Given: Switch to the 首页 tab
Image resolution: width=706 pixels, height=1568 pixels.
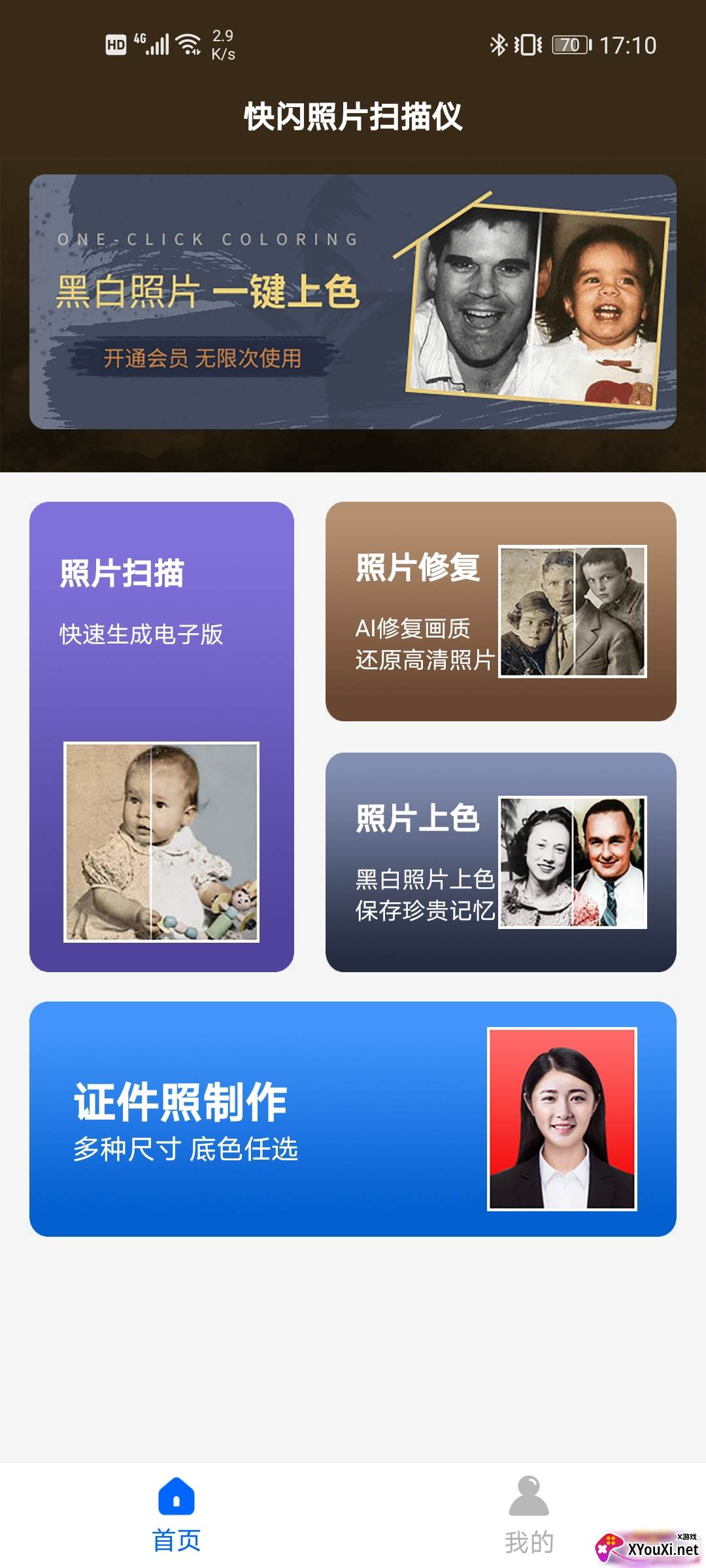Looking at the screenshot, I should tap(176, 1514).
